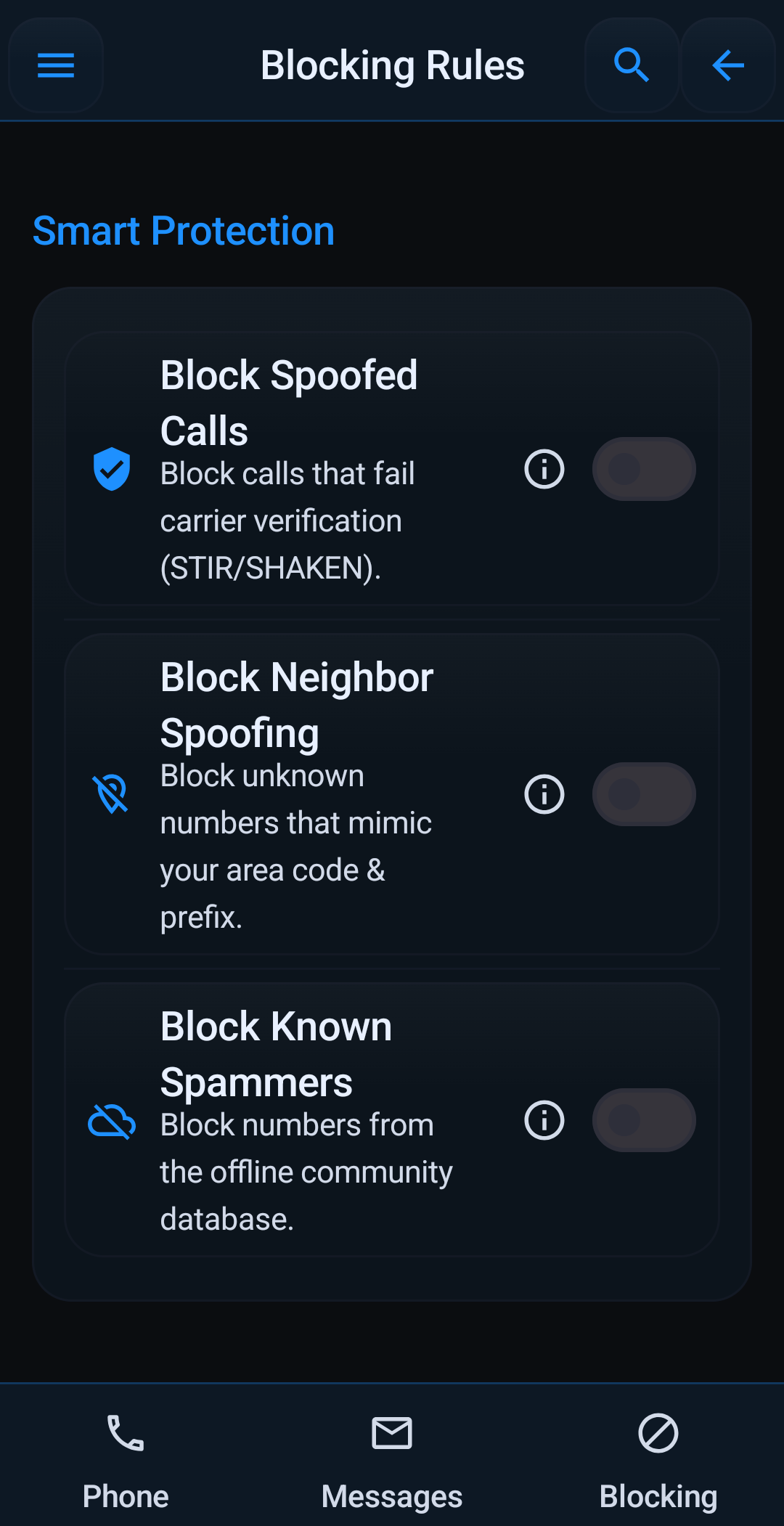Click the cloud-off icon for Block Known Spammers
Viewport: 784px width, 1526px height.
(112, 1122)
